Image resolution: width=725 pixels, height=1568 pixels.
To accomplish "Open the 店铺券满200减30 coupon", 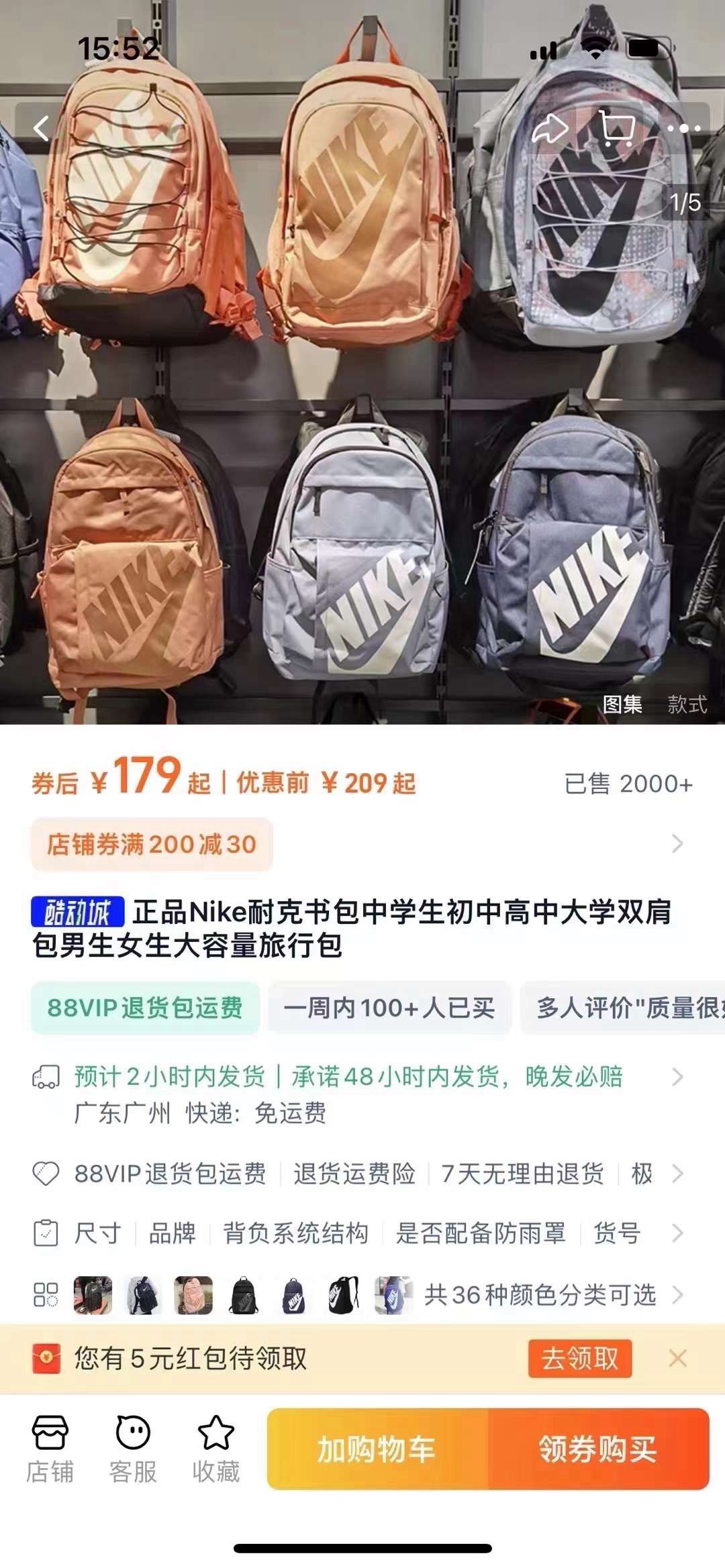I will [152, 844].
